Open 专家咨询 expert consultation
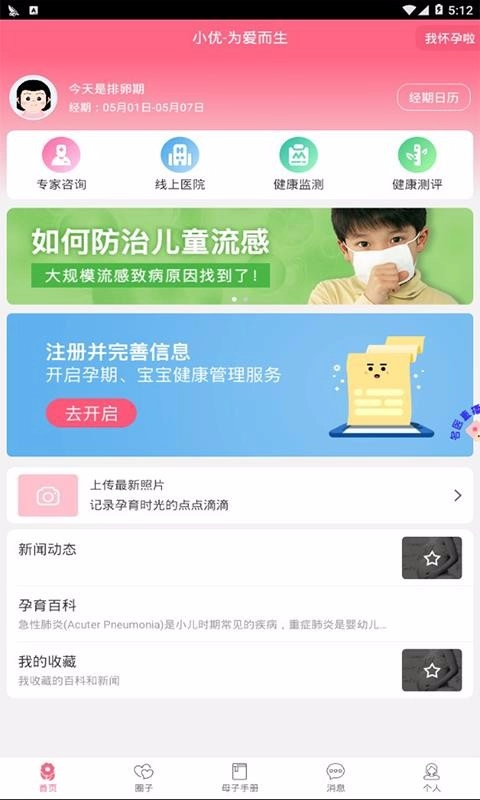Image resolution: width=480 pixels, height=800 pixels. 61,164
